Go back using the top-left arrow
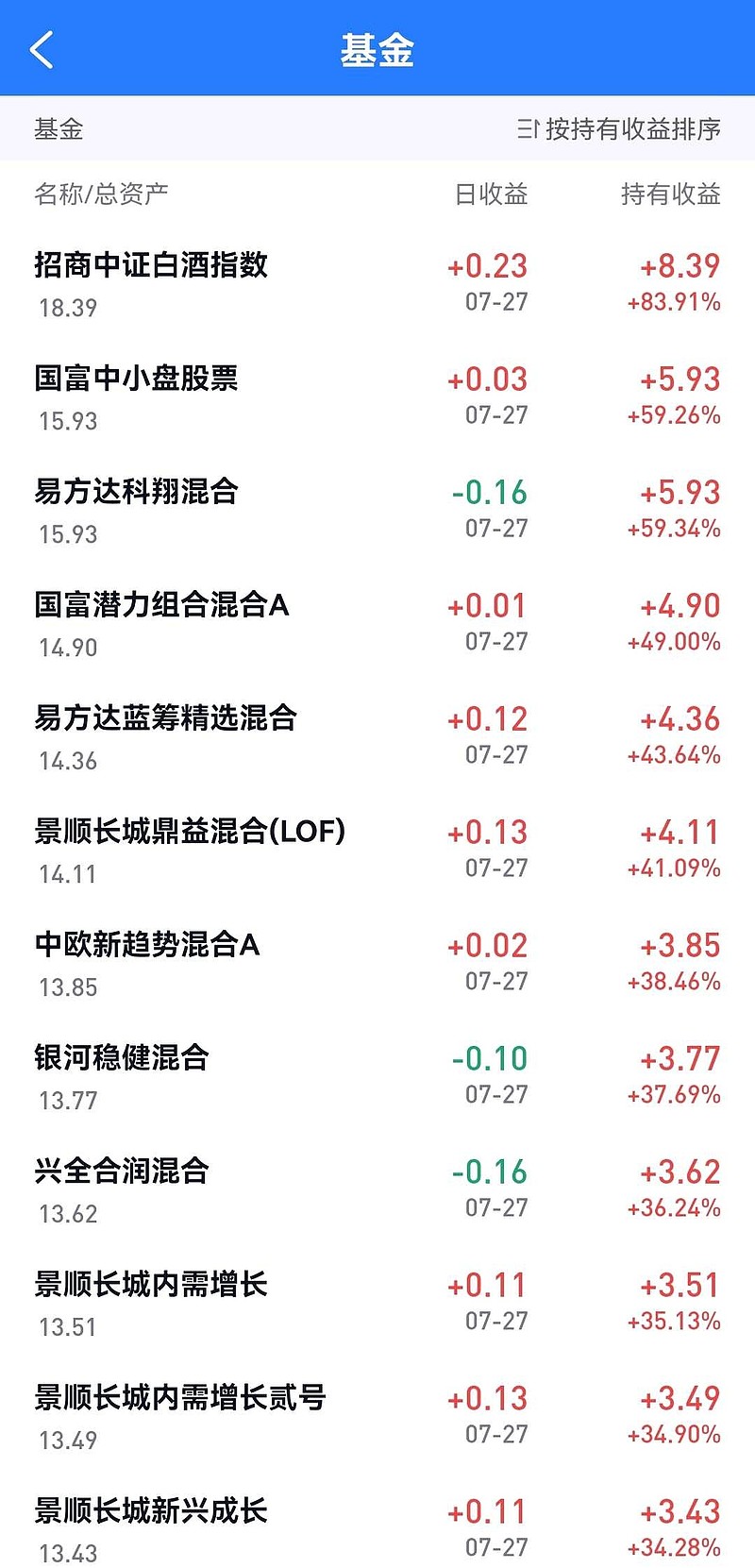 (x=42, y=49)
